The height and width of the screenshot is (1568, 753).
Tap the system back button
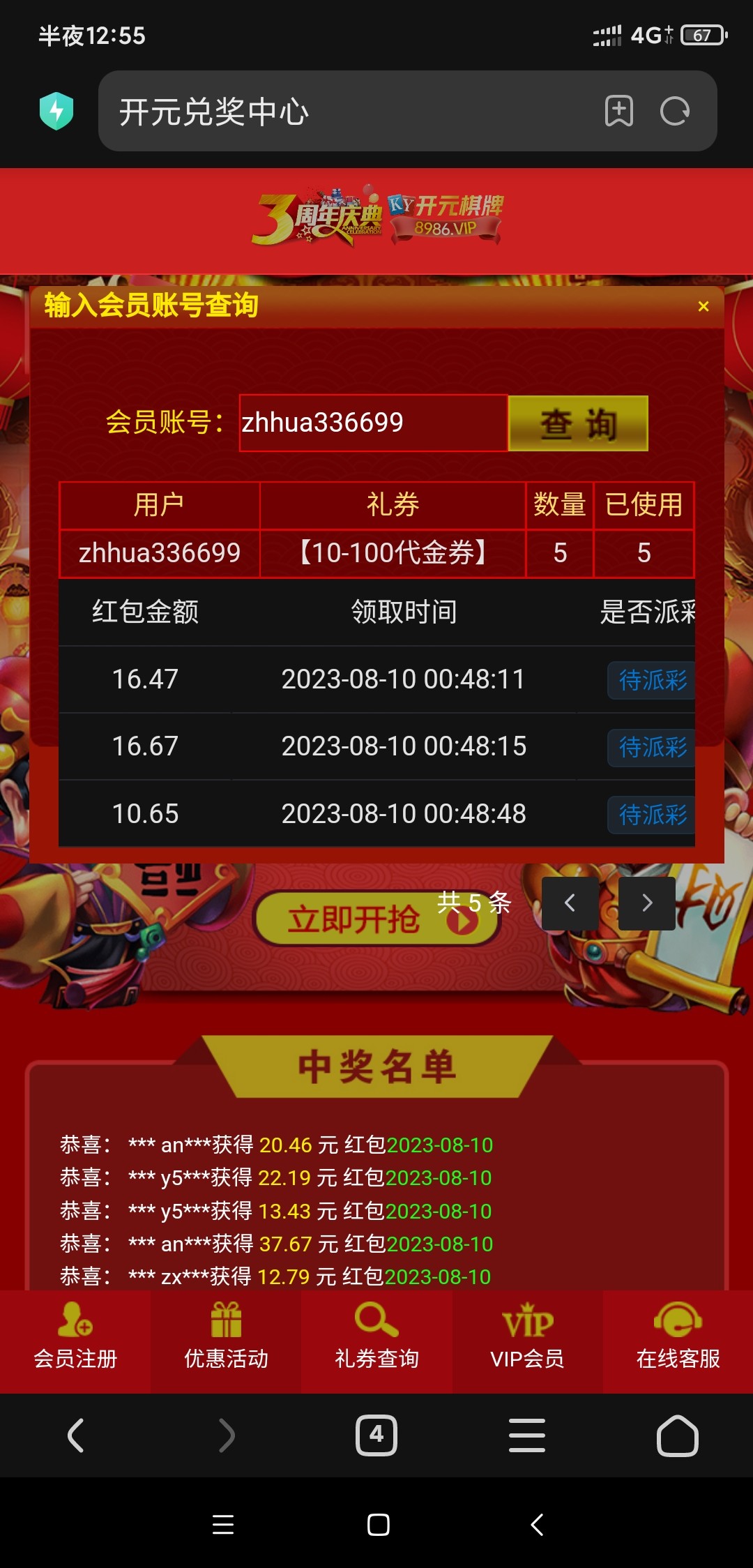pos(536,1525)
